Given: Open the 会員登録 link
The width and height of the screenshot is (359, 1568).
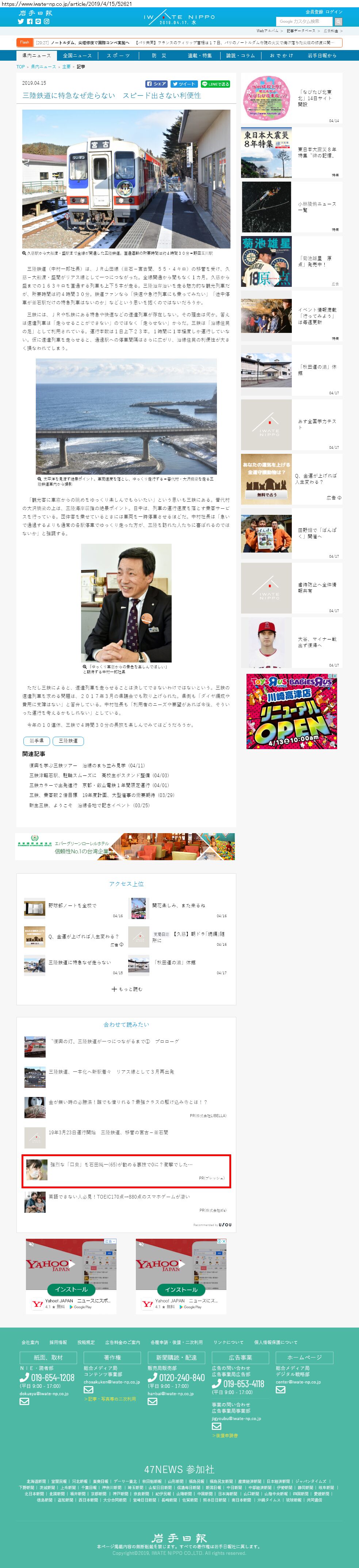Looking at the screenshot, I should coord(314,12).
